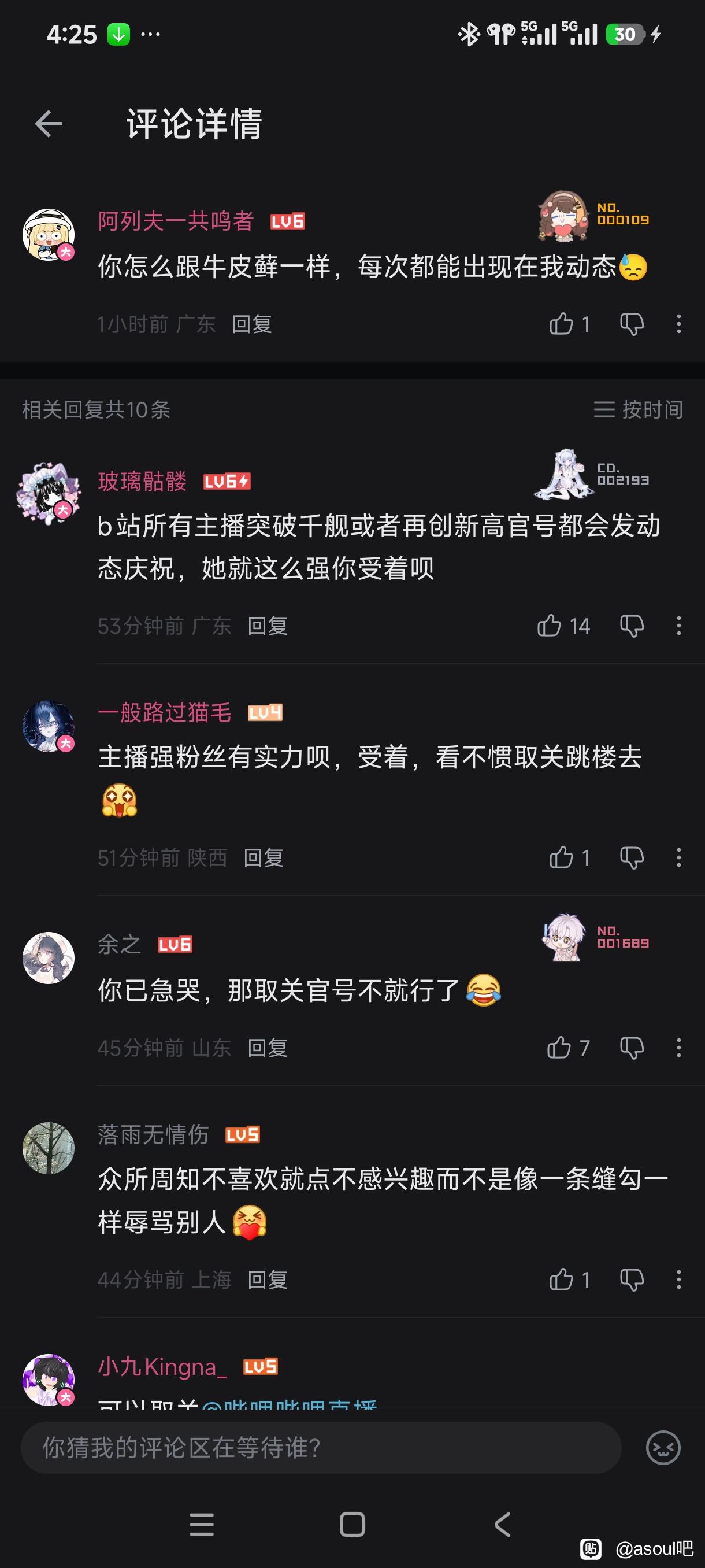Go back from 评论详情 page
This screenshot has width=705, height=1568.
pos(49,124)
